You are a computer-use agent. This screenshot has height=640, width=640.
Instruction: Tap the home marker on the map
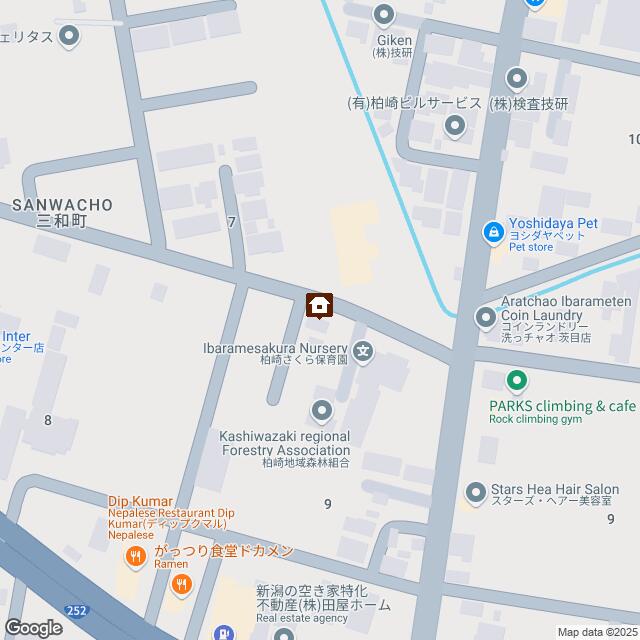(320, 304)
